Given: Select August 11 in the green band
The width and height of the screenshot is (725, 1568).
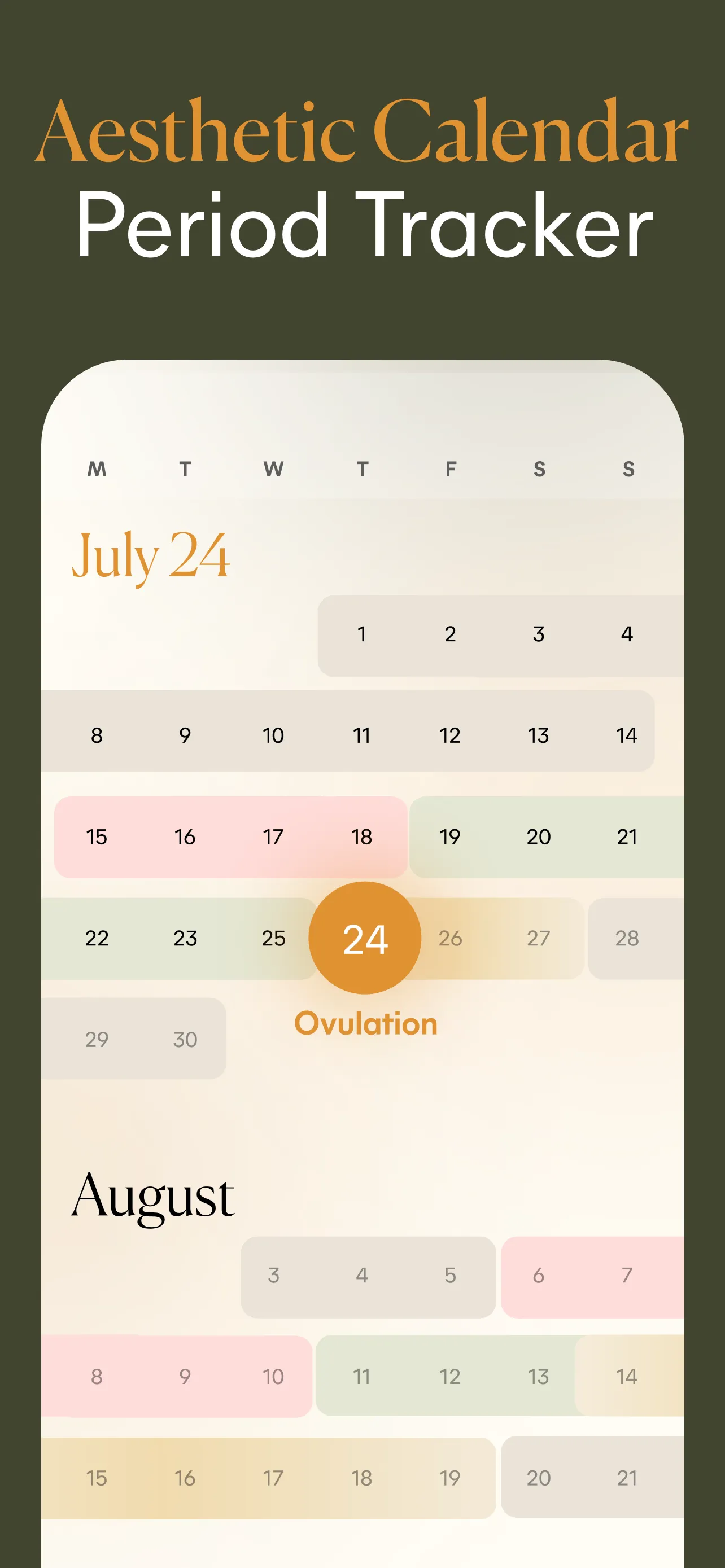Looking at the screenshot, I should [x=362, y=1377].
